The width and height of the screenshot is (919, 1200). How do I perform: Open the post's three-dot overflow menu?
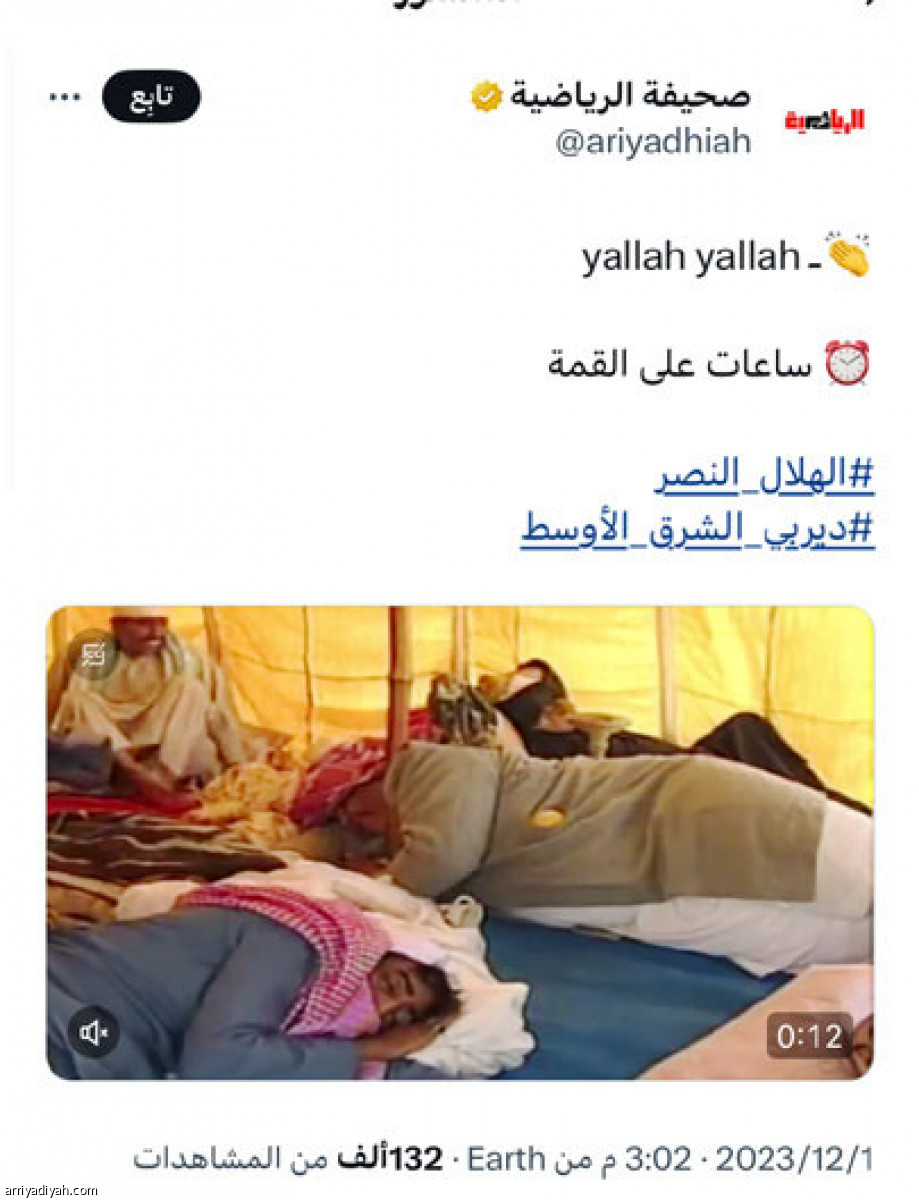point(65,97)
